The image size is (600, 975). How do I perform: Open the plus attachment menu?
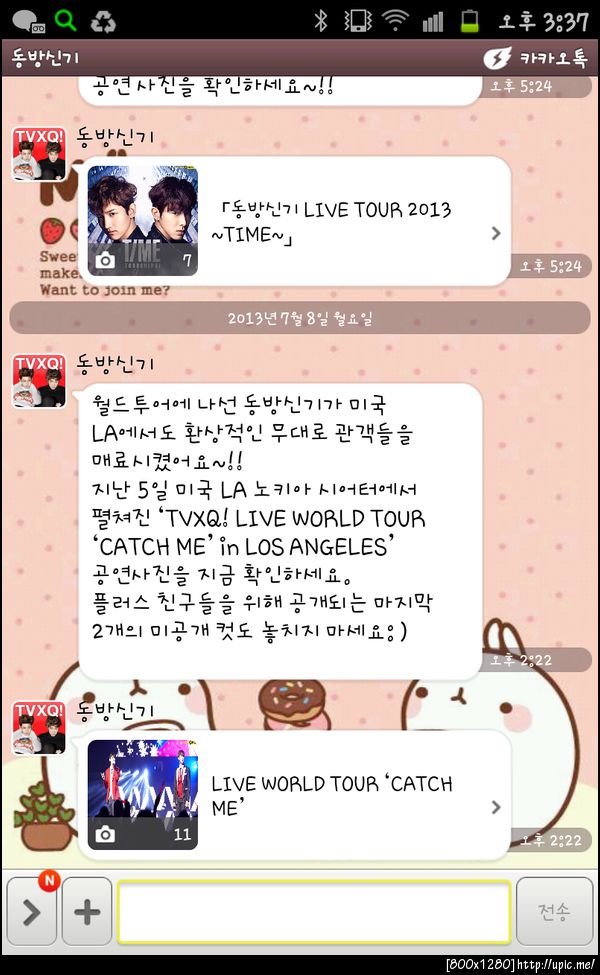pyautogui.click(x=87, y=912)
